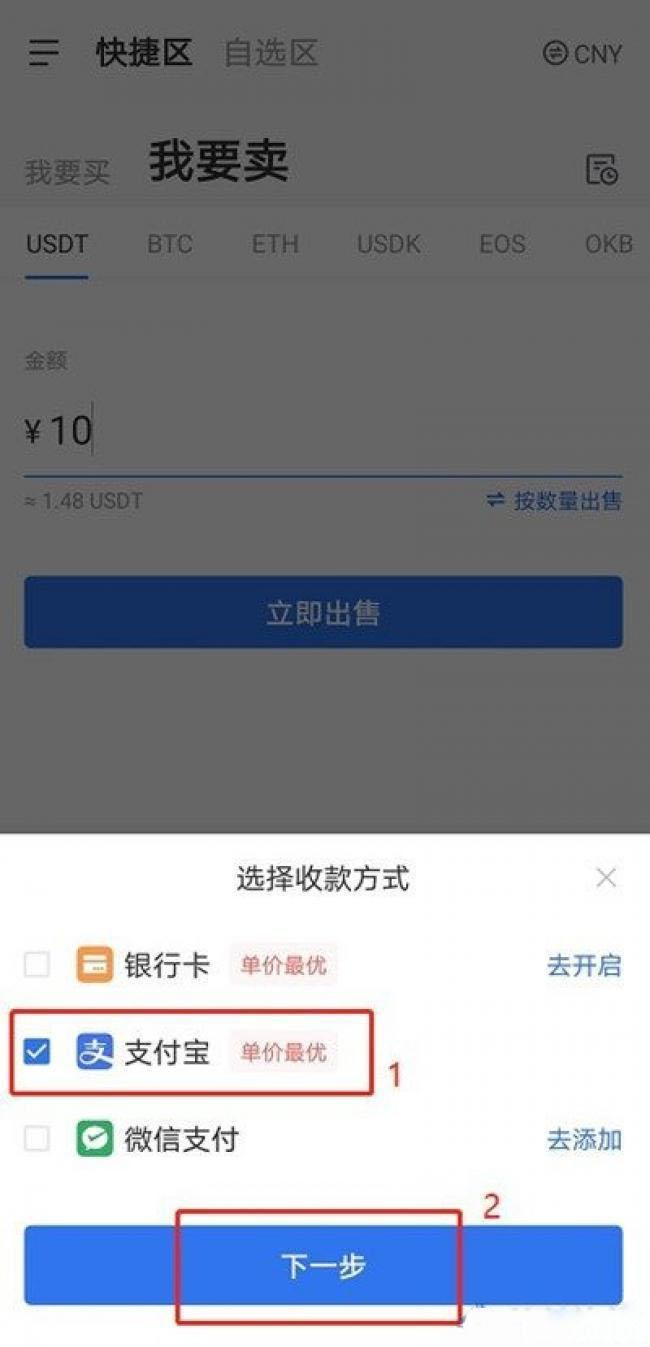Tap 去开启 next to 银行卡
This screenshot has width=650, height=1347.
(584, 966)
